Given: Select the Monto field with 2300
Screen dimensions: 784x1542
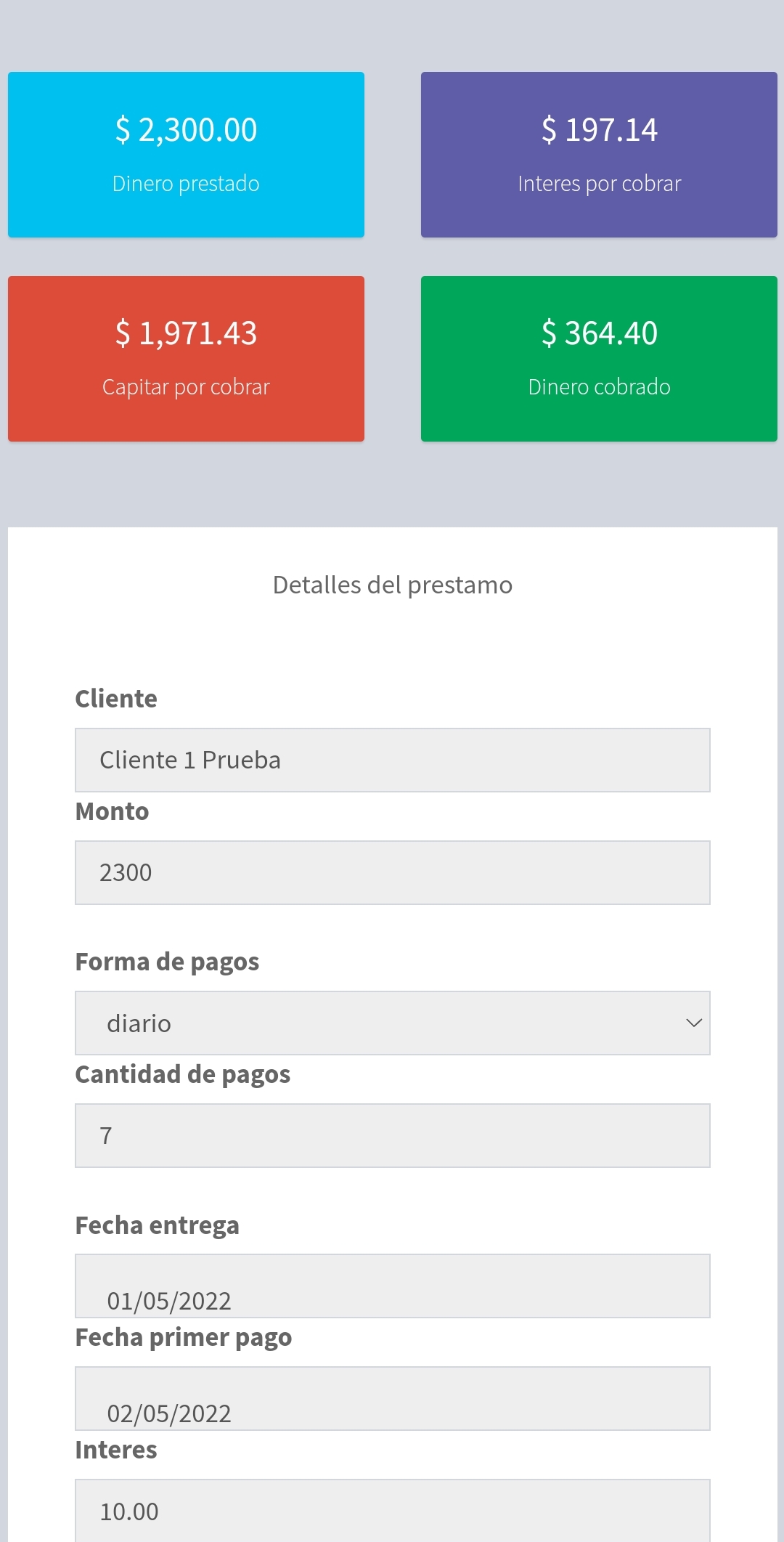Looking at the screenshot, I should click(392, 872).
